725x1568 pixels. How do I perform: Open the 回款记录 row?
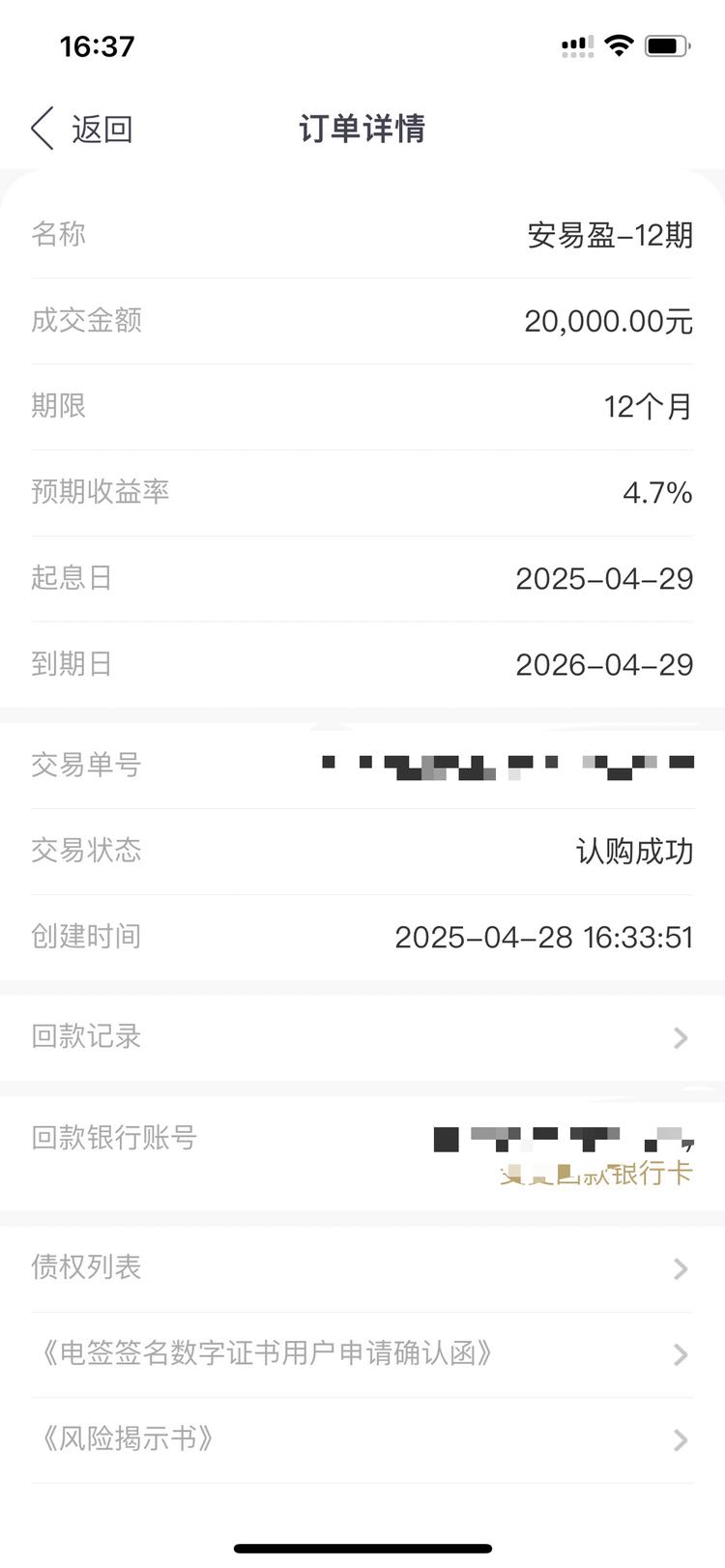pos(362,1037)
